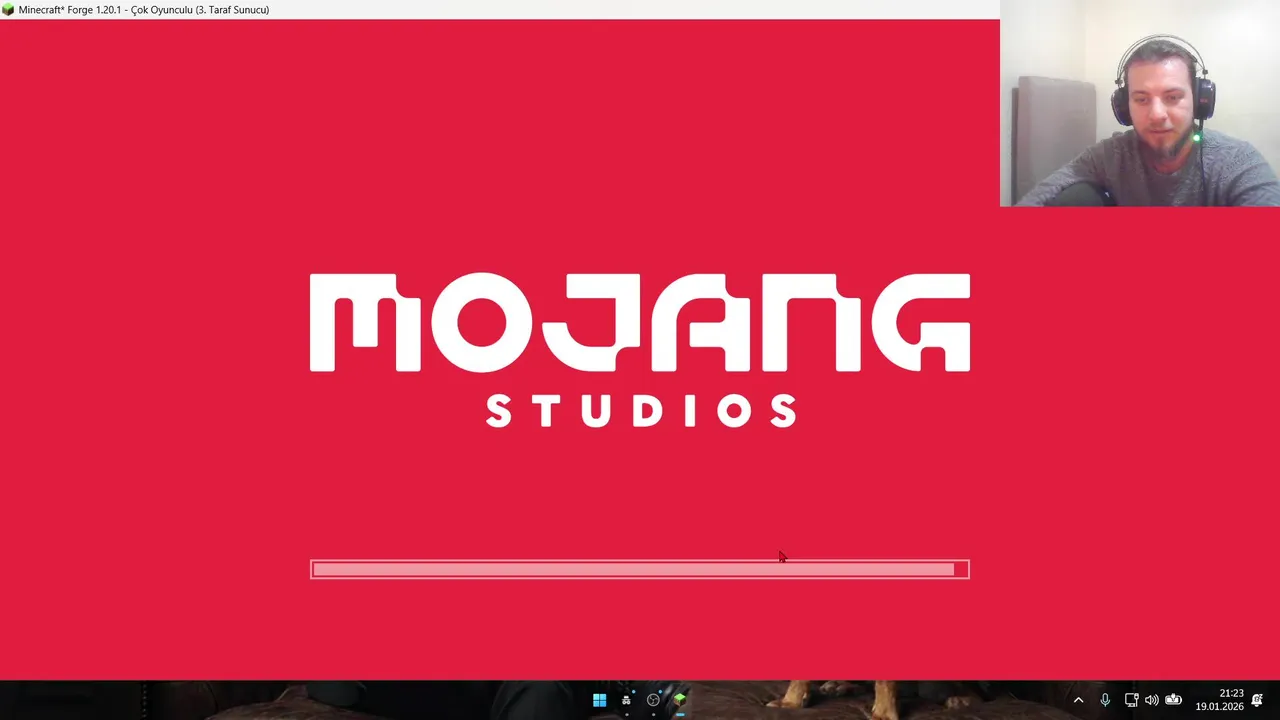Open the OBS Studio taskbar icon
The height and width of the screenshot is (720, 1280).
(x=653, y=700)
